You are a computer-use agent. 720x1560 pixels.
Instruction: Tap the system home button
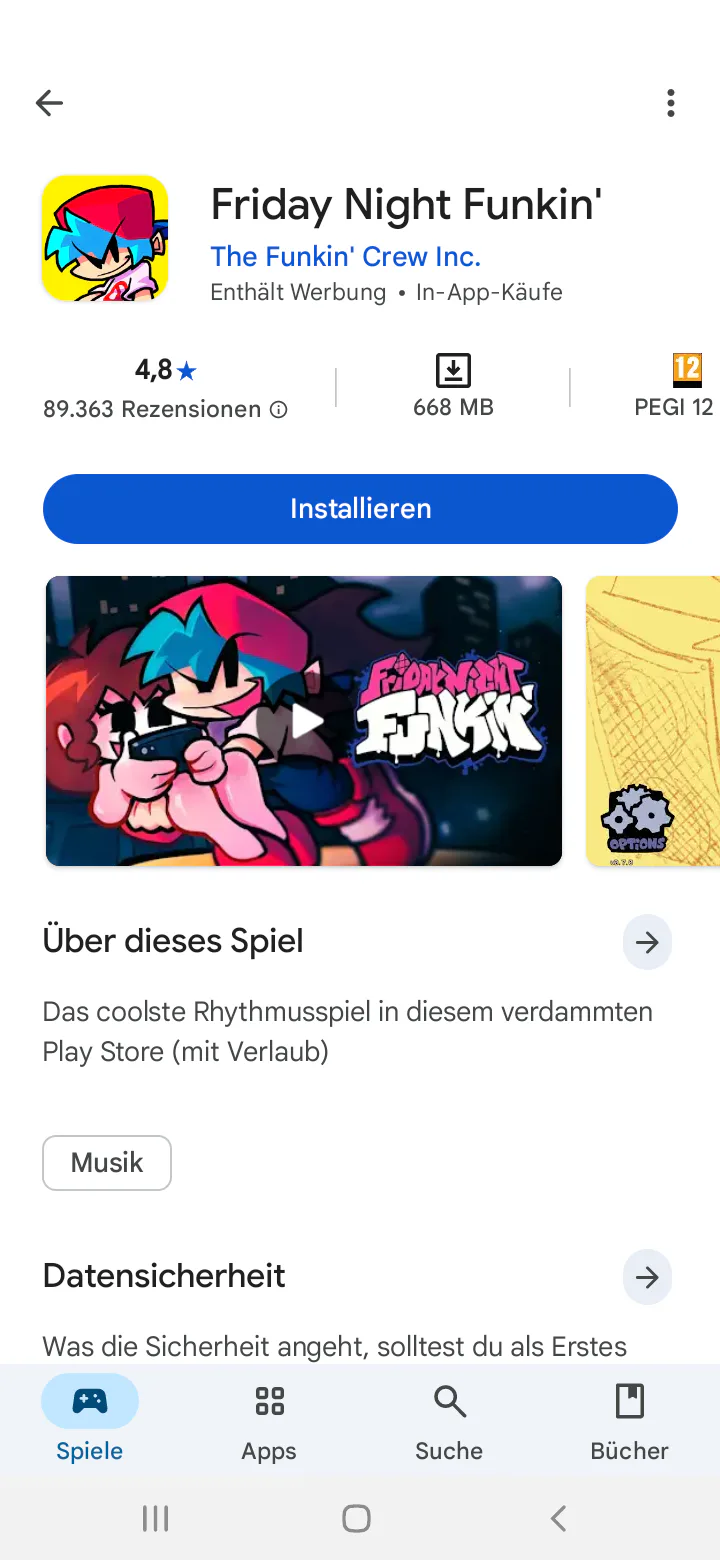coord(356,1518)
